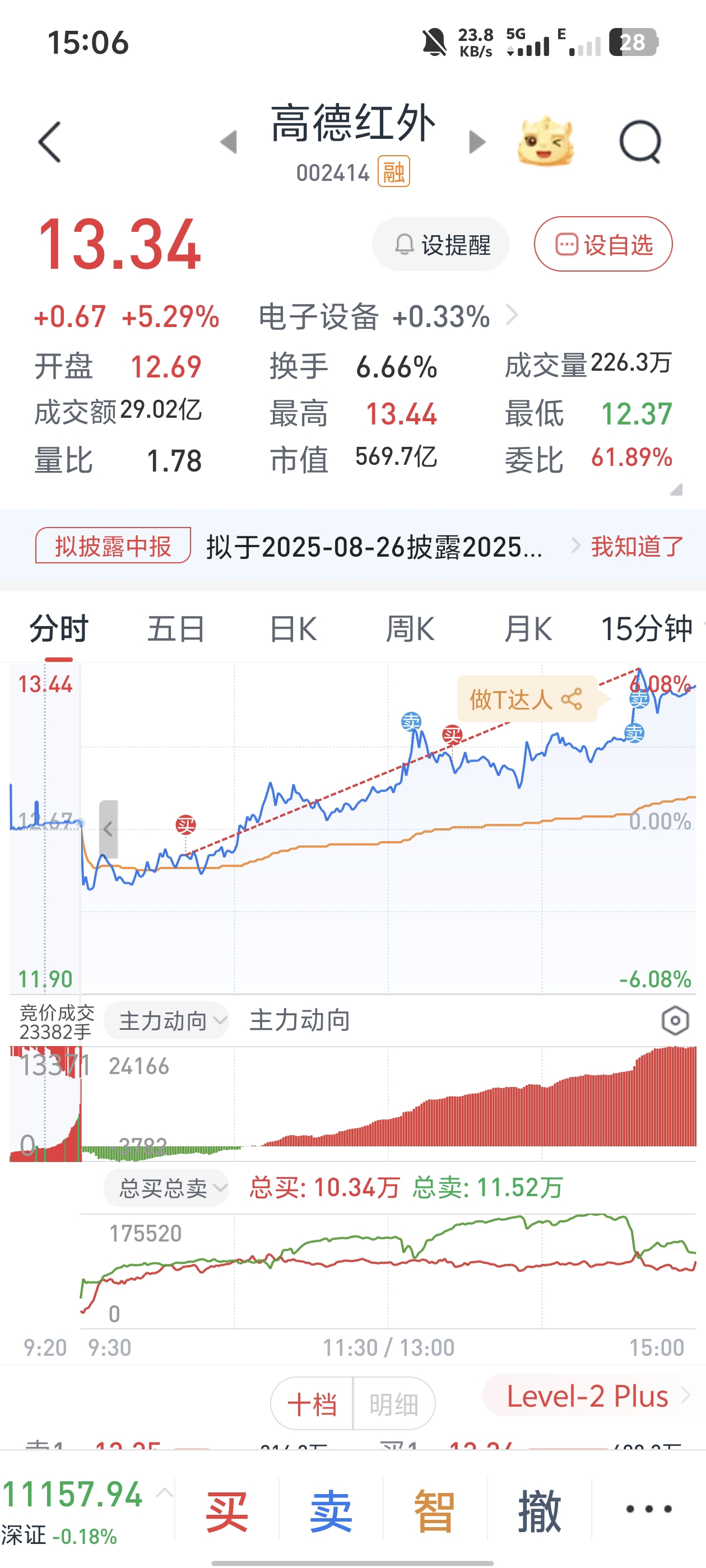Select the 月K chart tab

coord(527,629)
